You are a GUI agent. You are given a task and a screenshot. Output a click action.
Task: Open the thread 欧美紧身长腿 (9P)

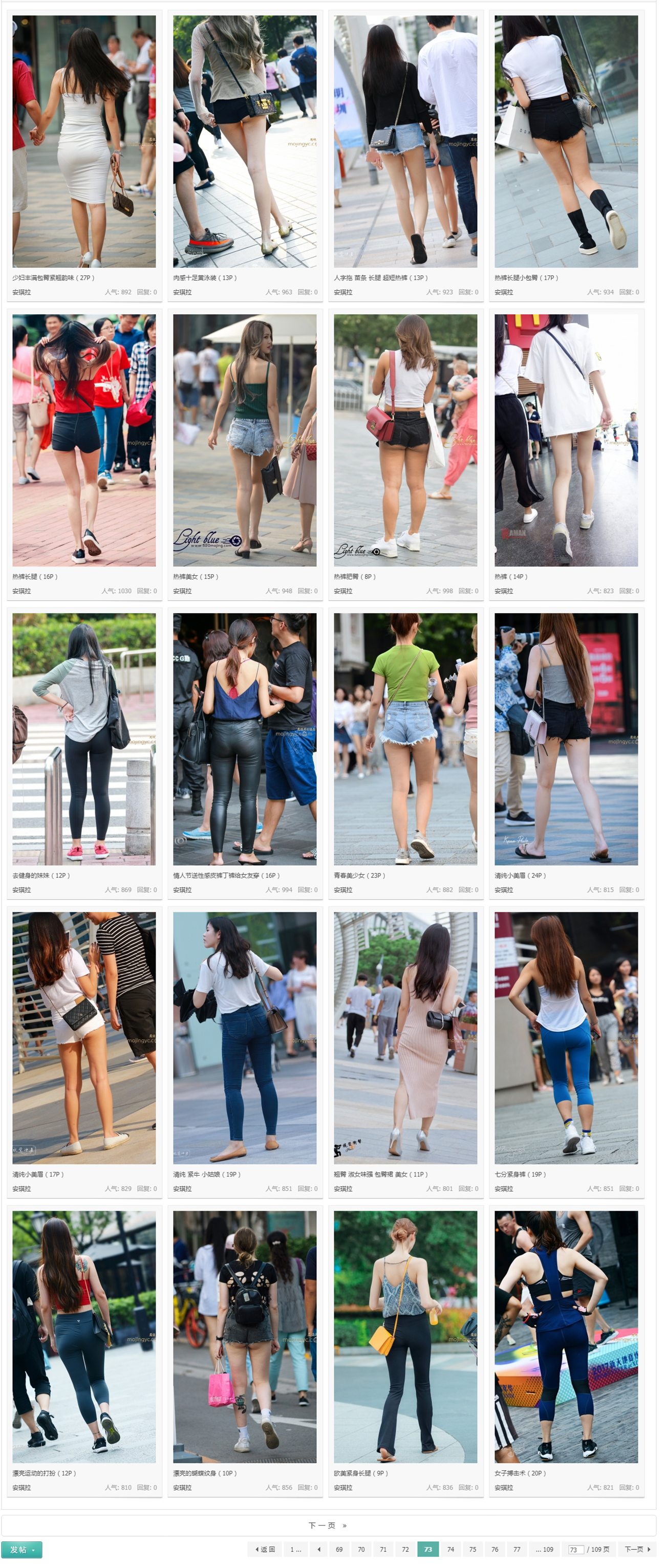click(x=360, y=1473)
